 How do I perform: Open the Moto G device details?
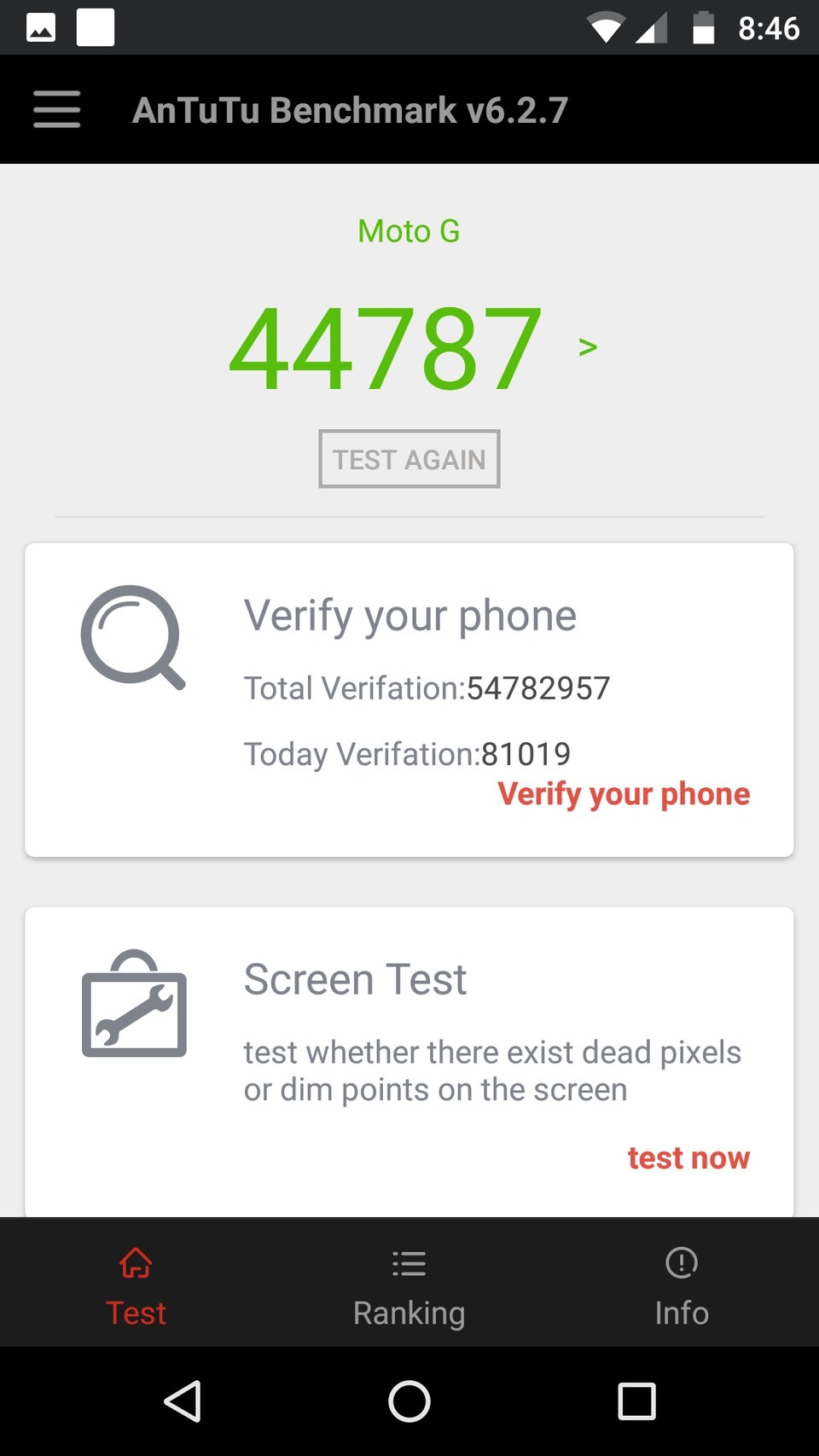[x=409, y=231]
